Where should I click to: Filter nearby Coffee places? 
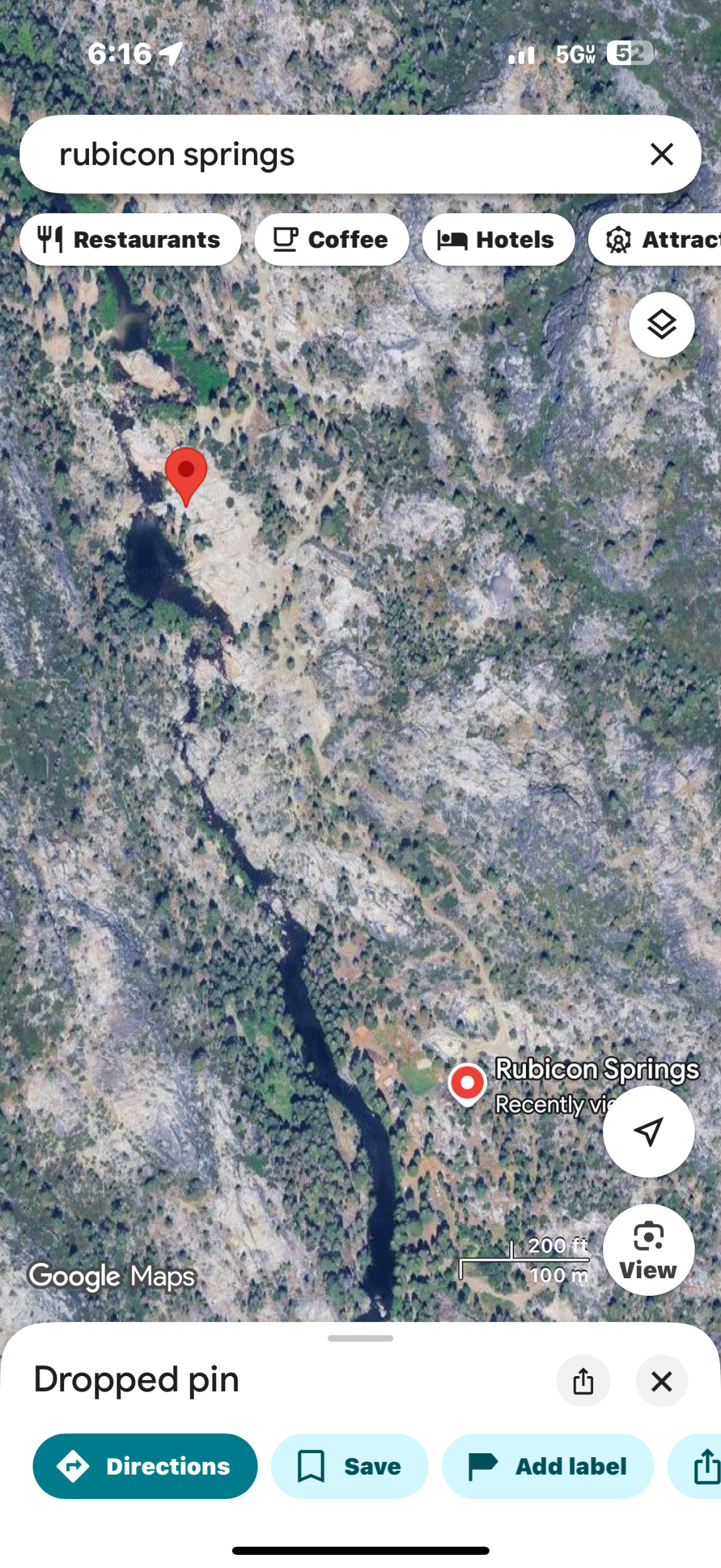click(x=332, y=240)
